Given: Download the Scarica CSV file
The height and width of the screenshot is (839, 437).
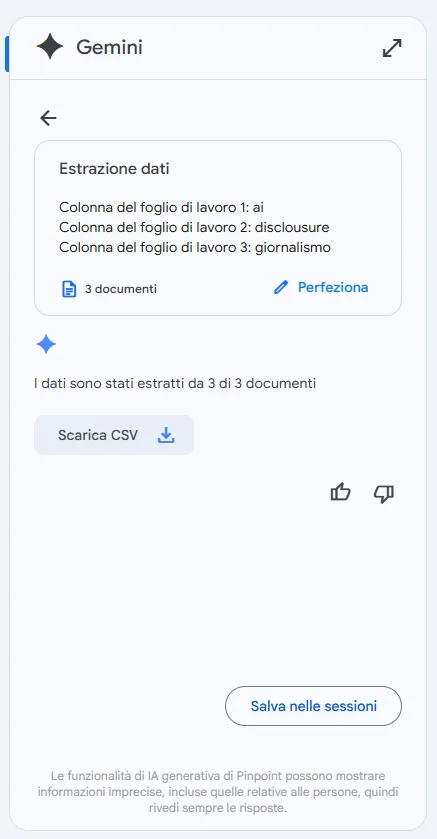Looking at the screenshot, I should pos(114,435).
